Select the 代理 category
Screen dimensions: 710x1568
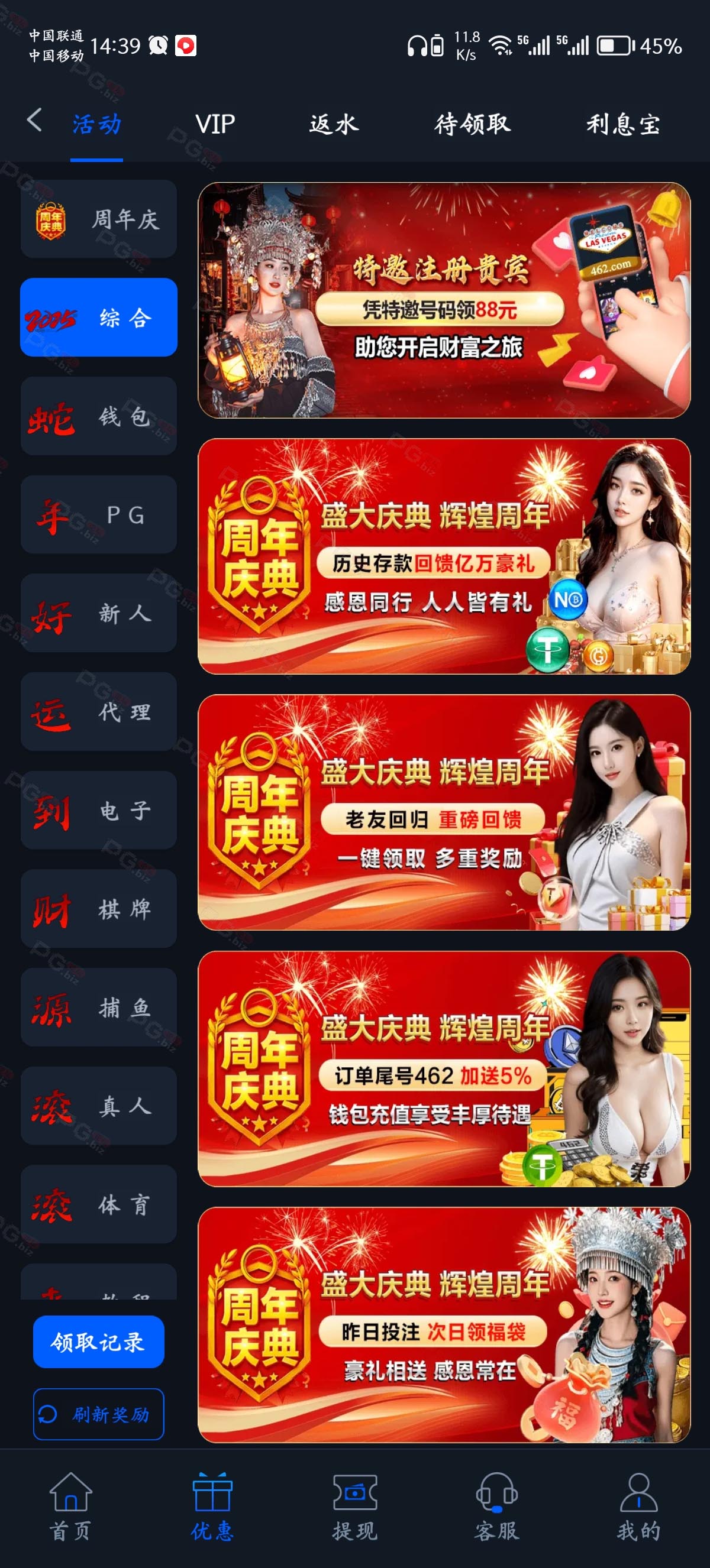pos(99,712)
